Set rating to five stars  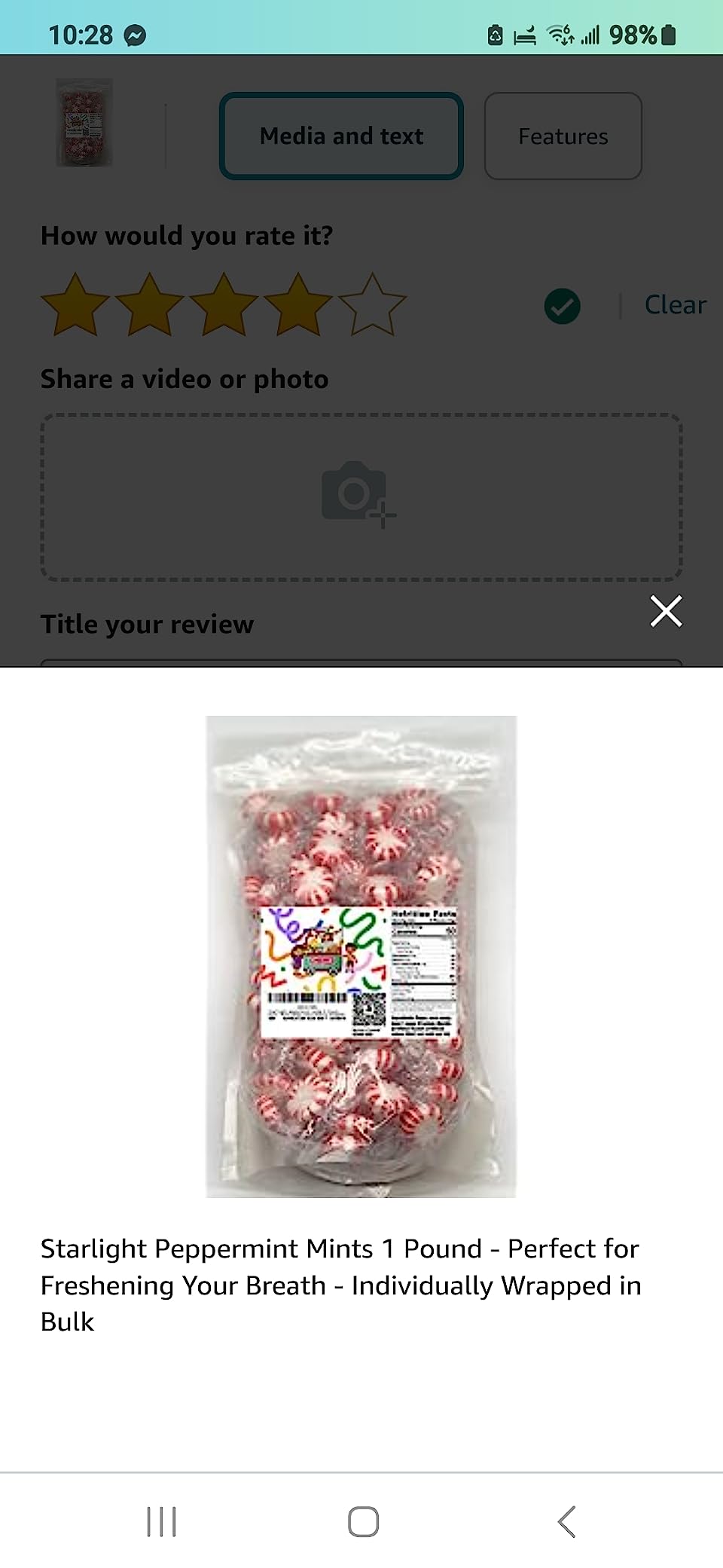coord(373,305)
